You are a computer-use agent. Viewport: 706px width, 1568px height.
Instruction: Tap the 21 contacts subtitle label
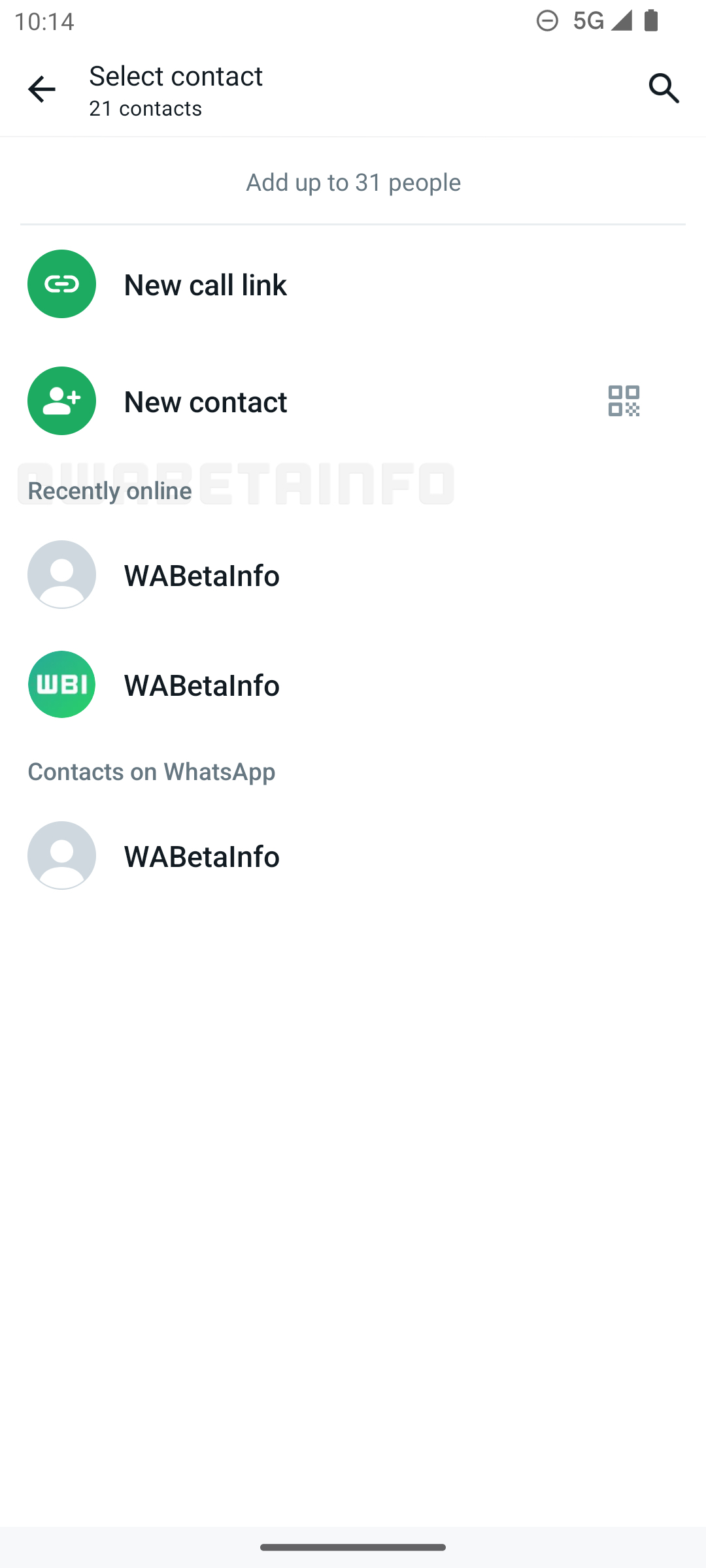coord(146,108)
